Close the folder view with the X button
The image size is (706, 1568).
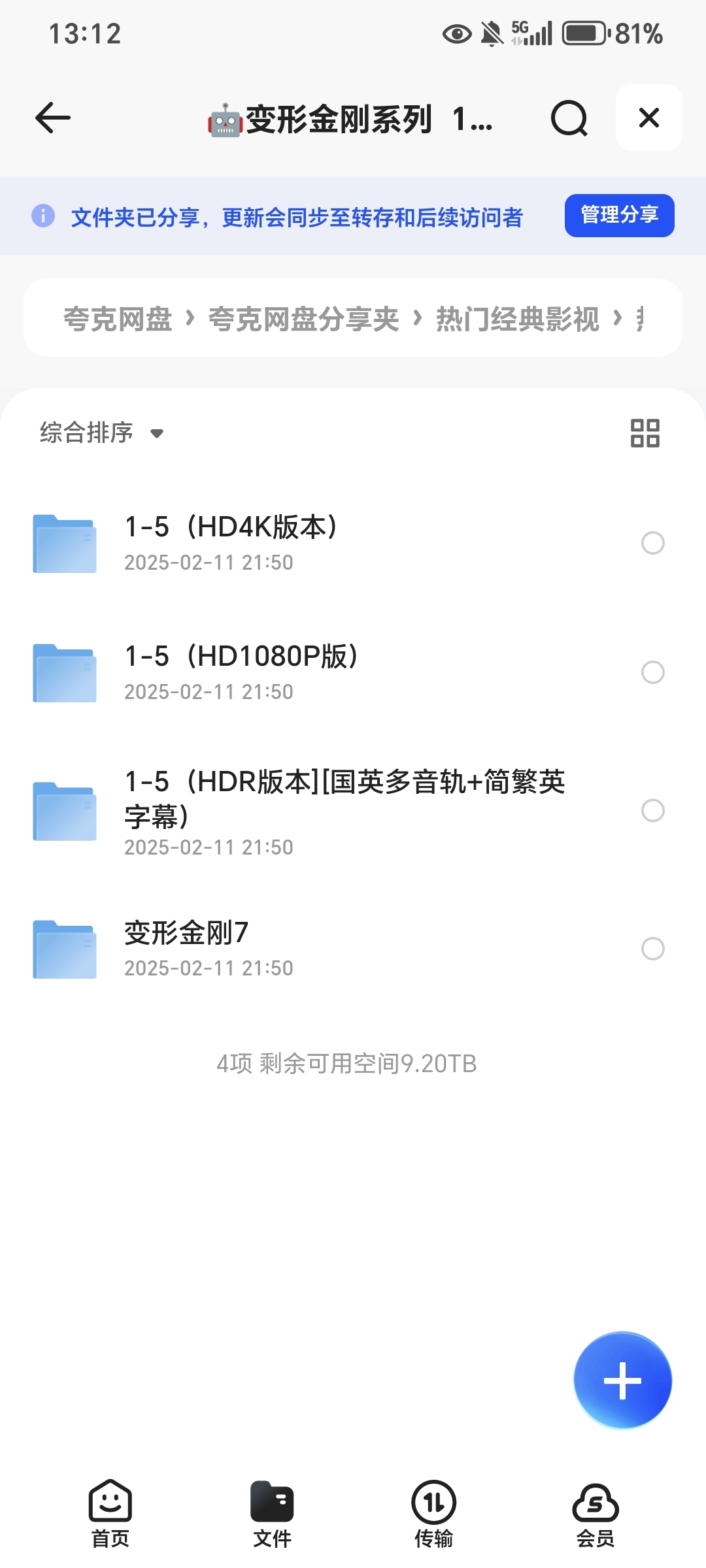[x=649, y=118]
